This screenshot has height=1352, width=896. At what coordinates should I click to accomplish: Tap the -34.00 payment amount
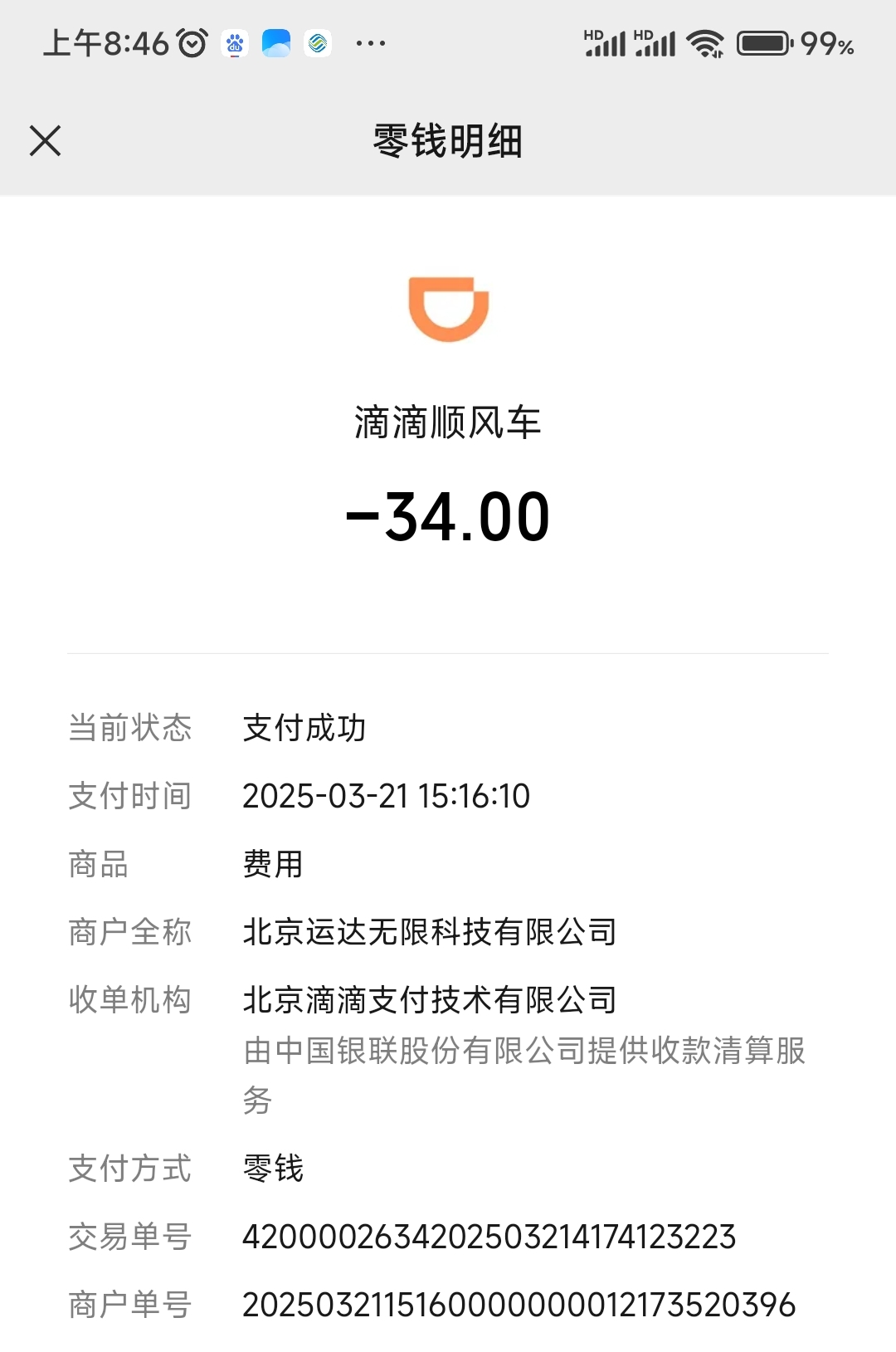tap(448, 515)
